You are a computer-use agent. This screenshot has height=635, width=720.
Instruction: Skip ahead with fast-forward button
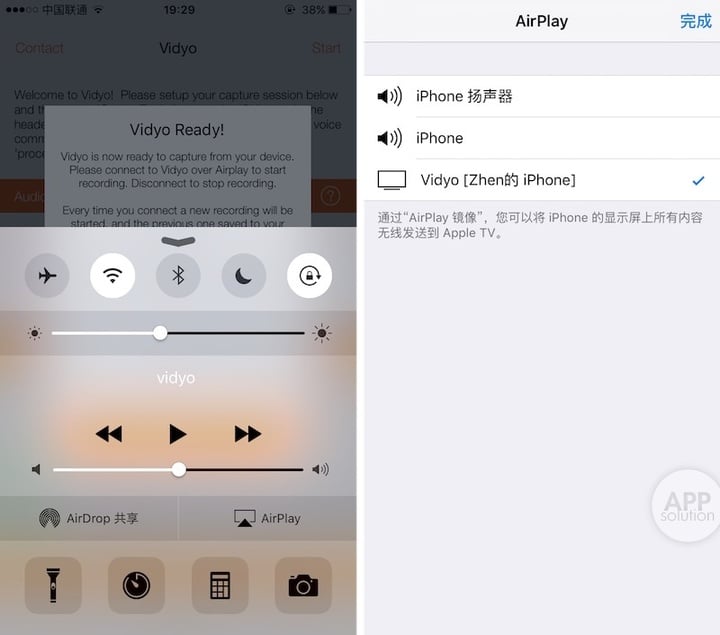[247, 433]
